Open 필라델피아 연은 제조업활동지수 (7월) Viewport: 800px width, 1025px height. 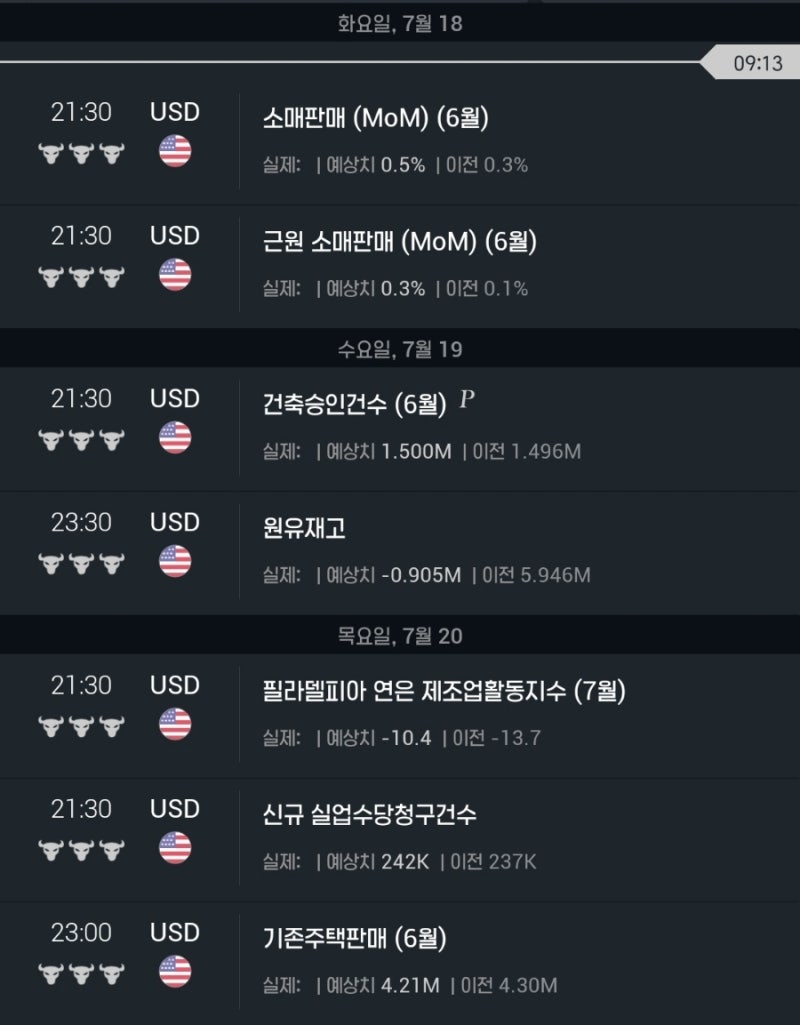point(444,692)
